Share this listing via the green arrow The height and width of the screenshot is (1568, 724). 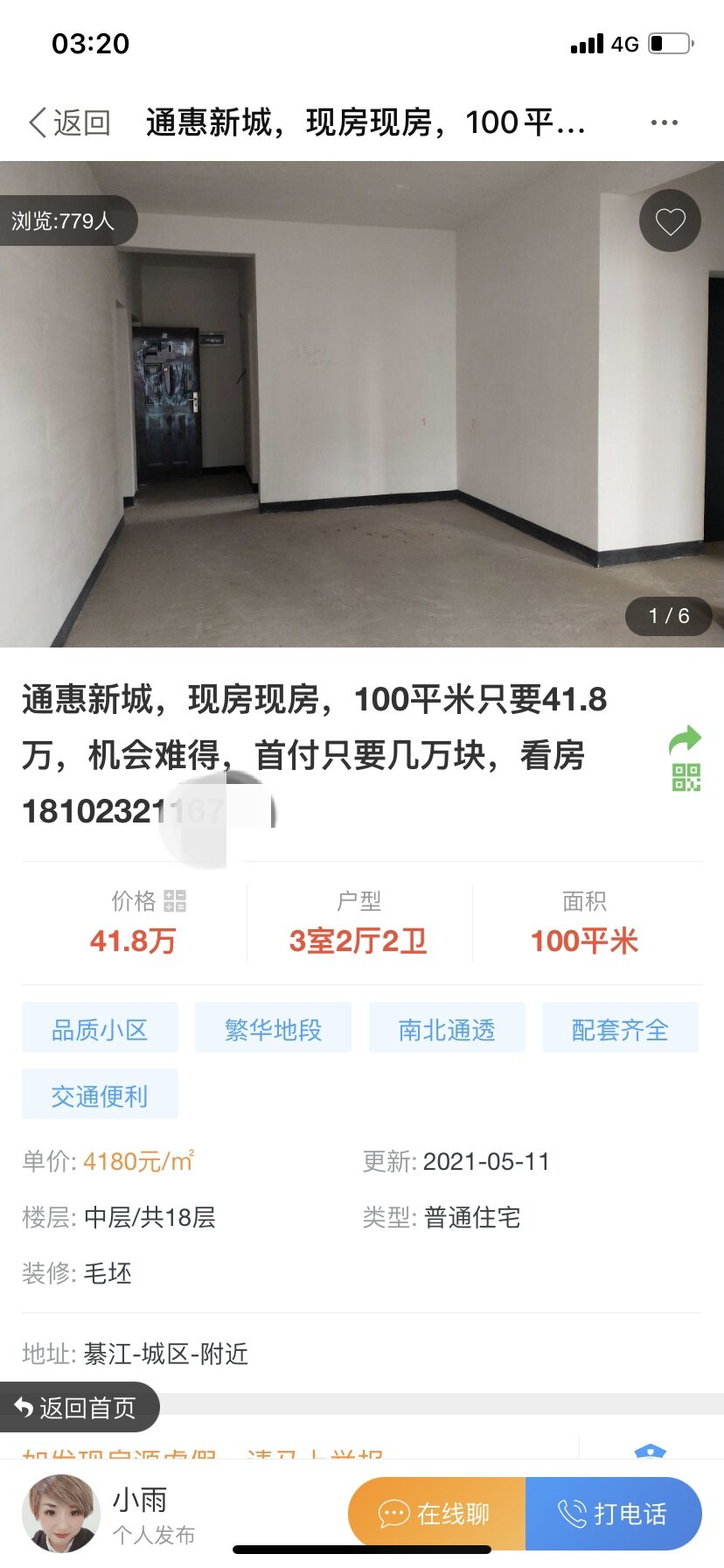coord(685,740)
